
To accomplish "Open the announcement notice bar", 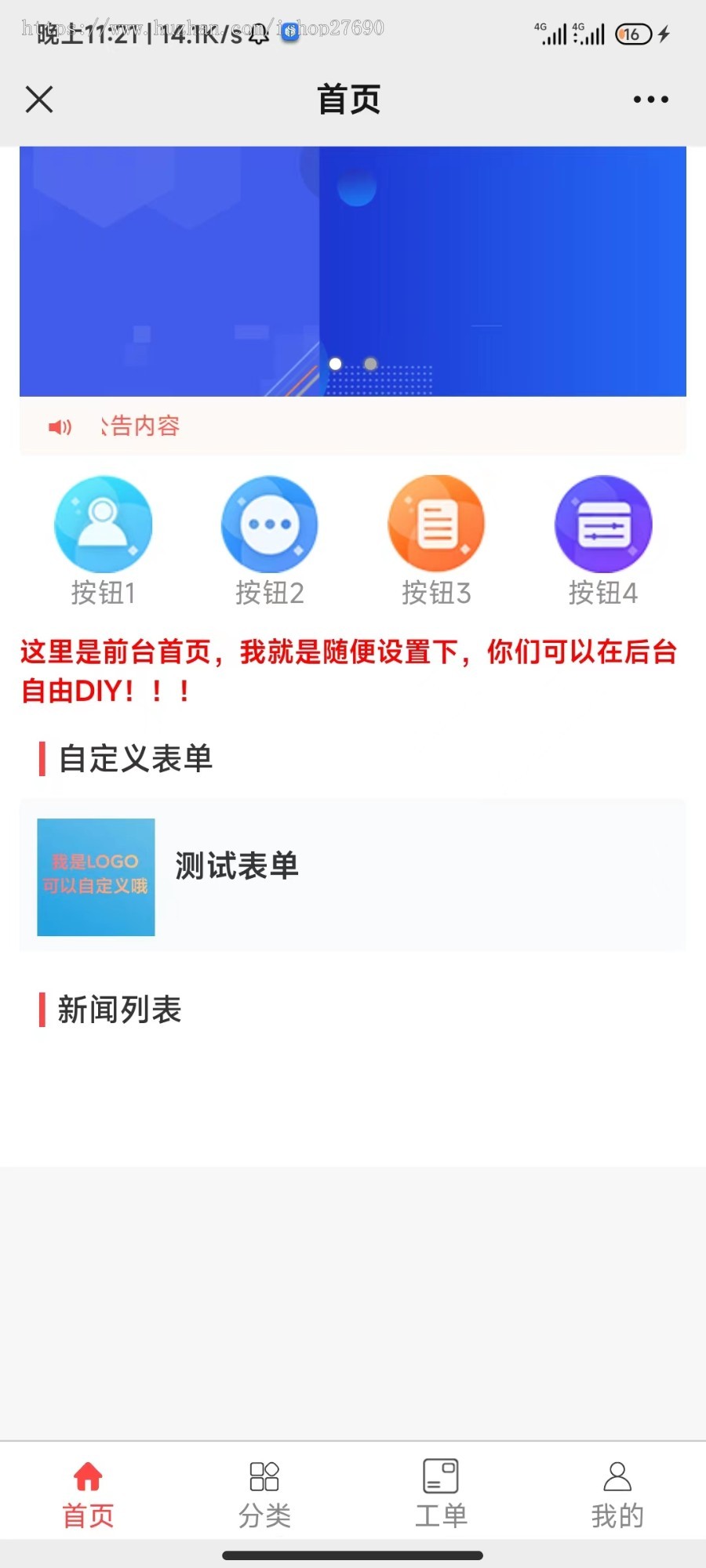I will 353,426.
